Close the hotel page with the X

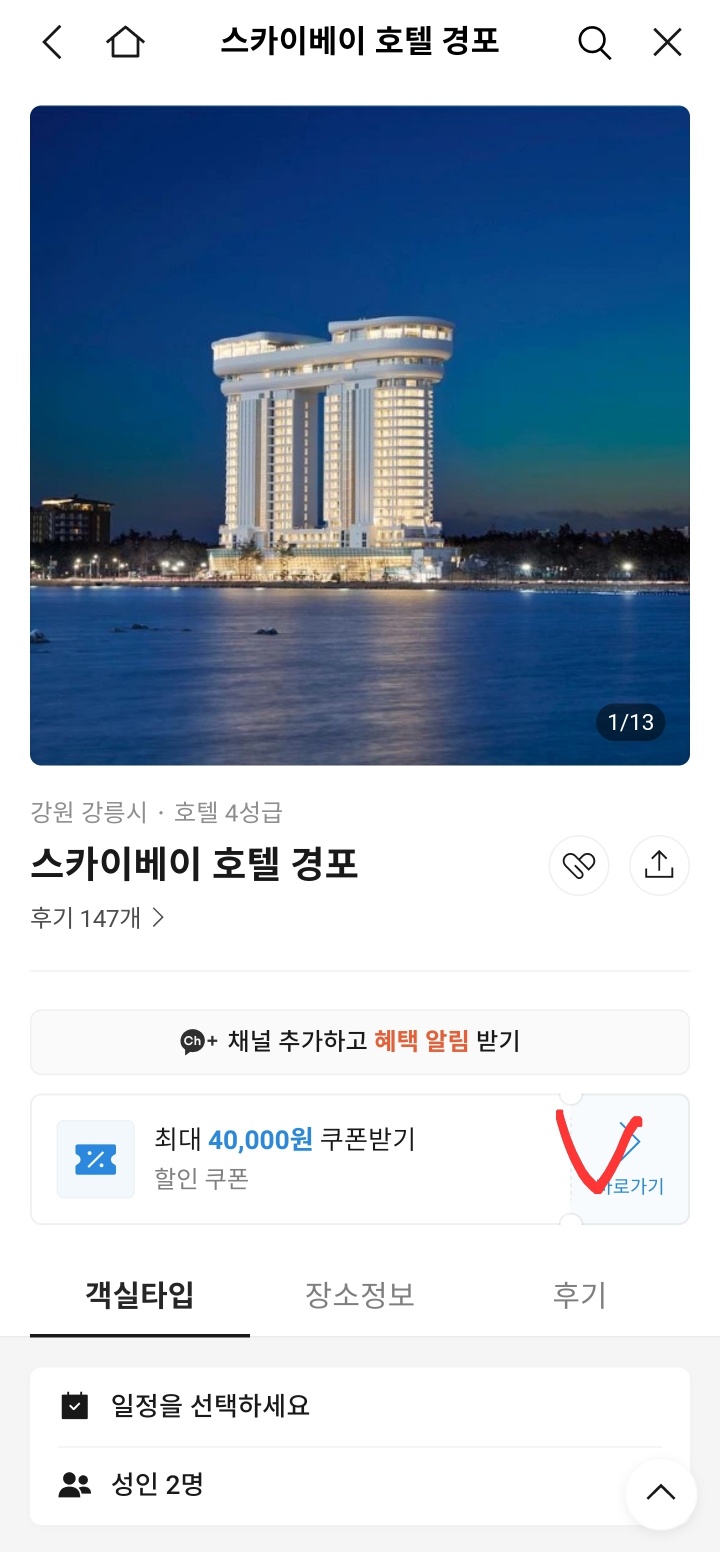(x=666, y=42)
